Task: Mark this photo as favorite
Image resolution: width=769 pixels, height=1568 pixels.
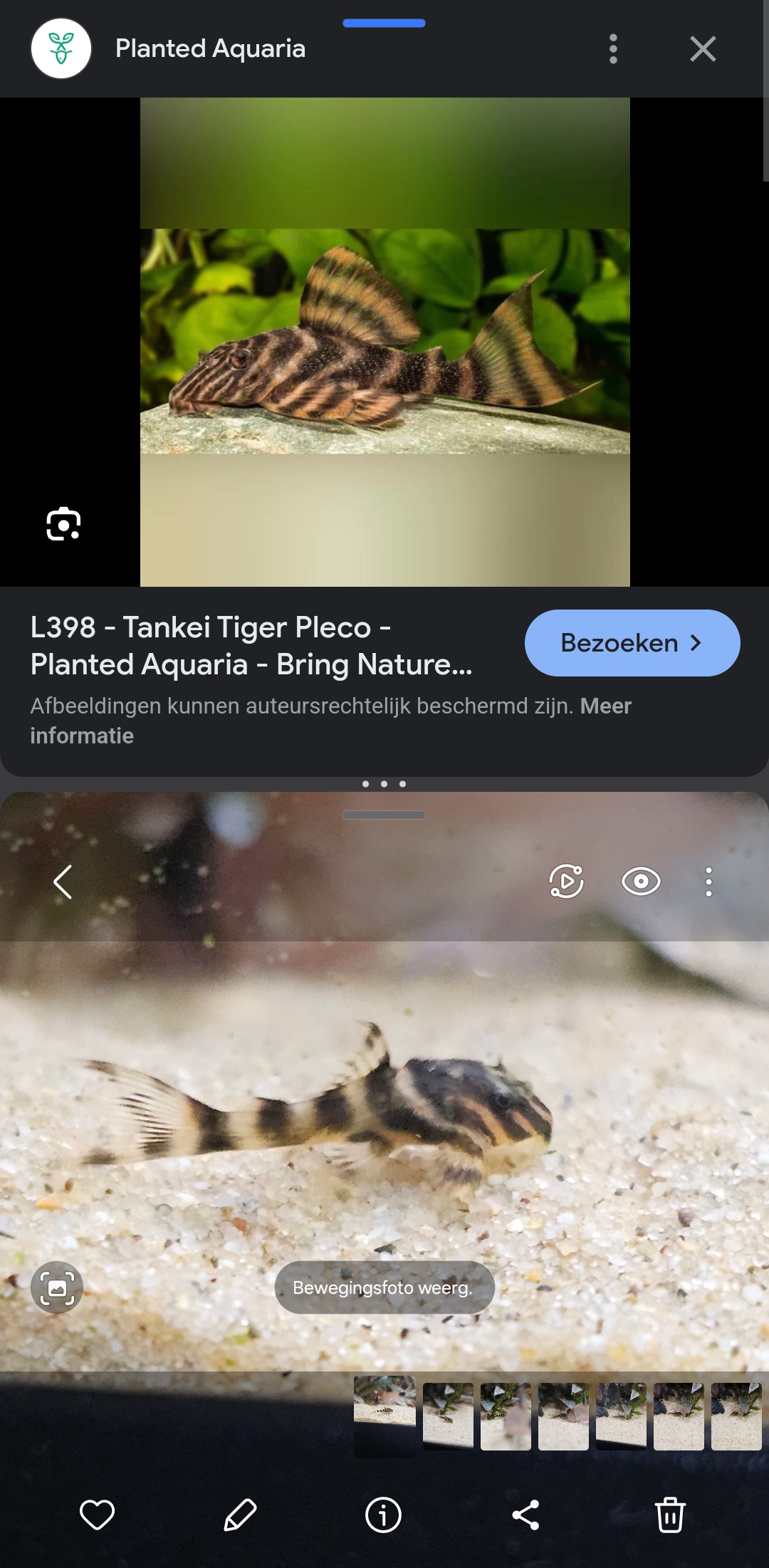Action: pos(97,1515)
